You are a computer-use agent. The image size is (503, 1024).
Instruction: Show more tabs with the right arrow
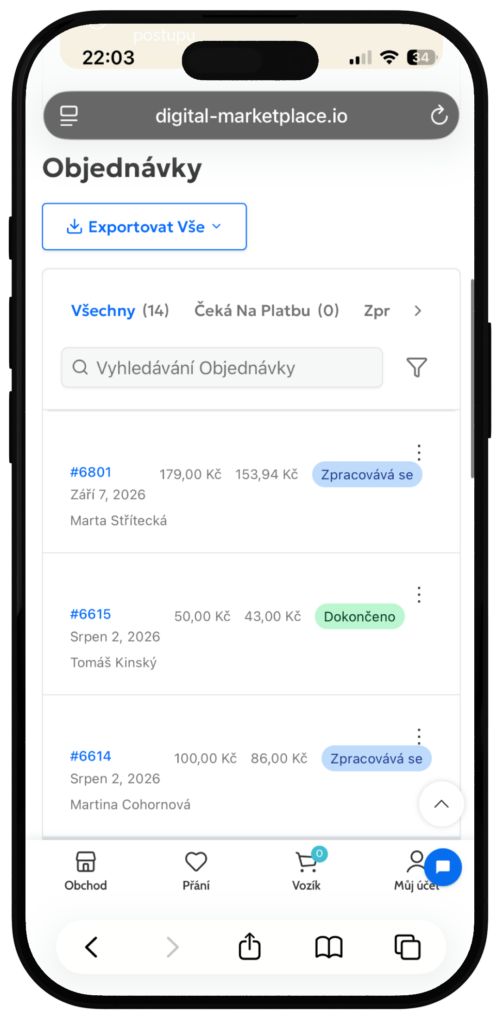[418, 311]
